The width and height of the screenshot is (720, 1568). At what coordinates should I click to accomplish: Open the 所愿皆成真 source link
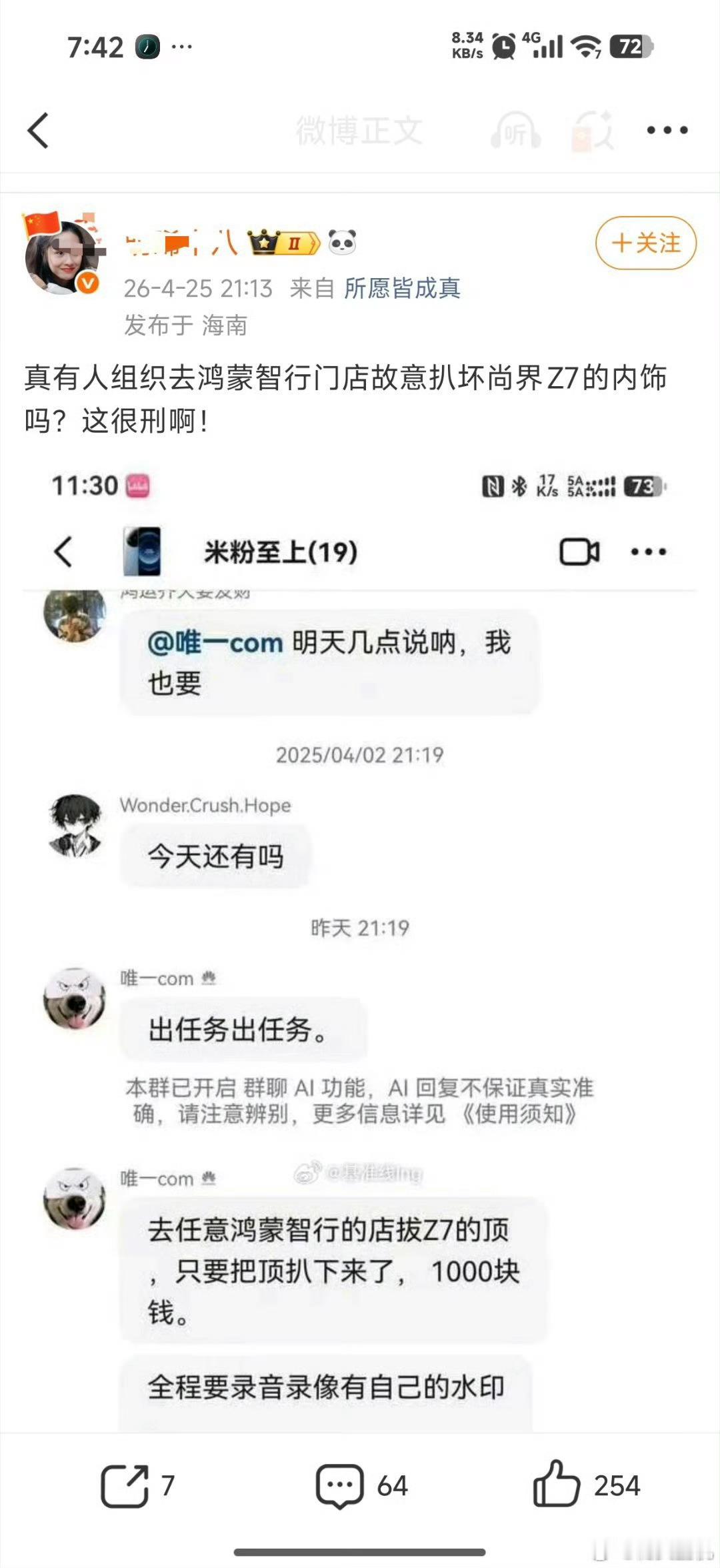point(403,289)
